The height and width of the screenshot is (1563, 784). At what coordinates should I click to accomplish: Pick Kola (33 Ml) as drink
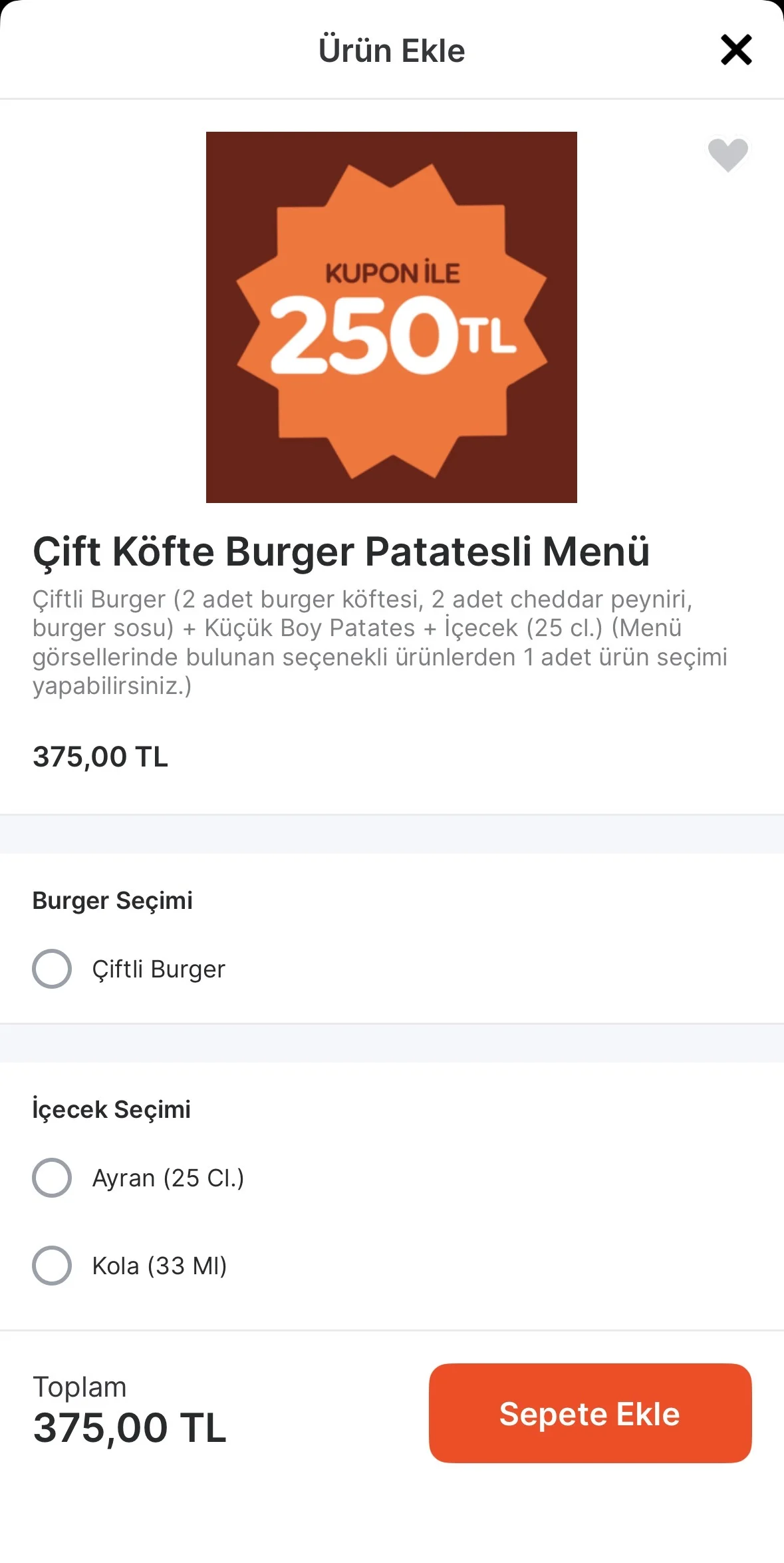(52, 1266)
